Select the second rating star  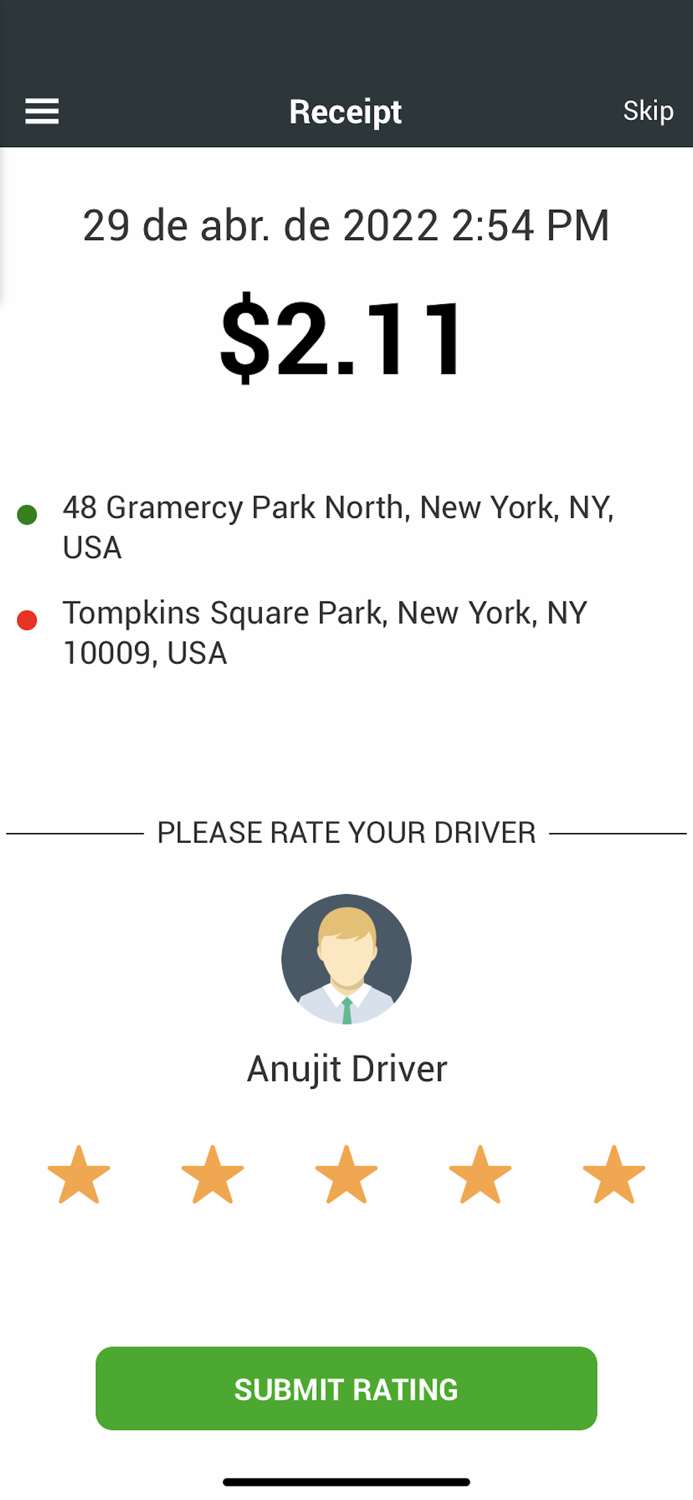(x=213, y=1175)
